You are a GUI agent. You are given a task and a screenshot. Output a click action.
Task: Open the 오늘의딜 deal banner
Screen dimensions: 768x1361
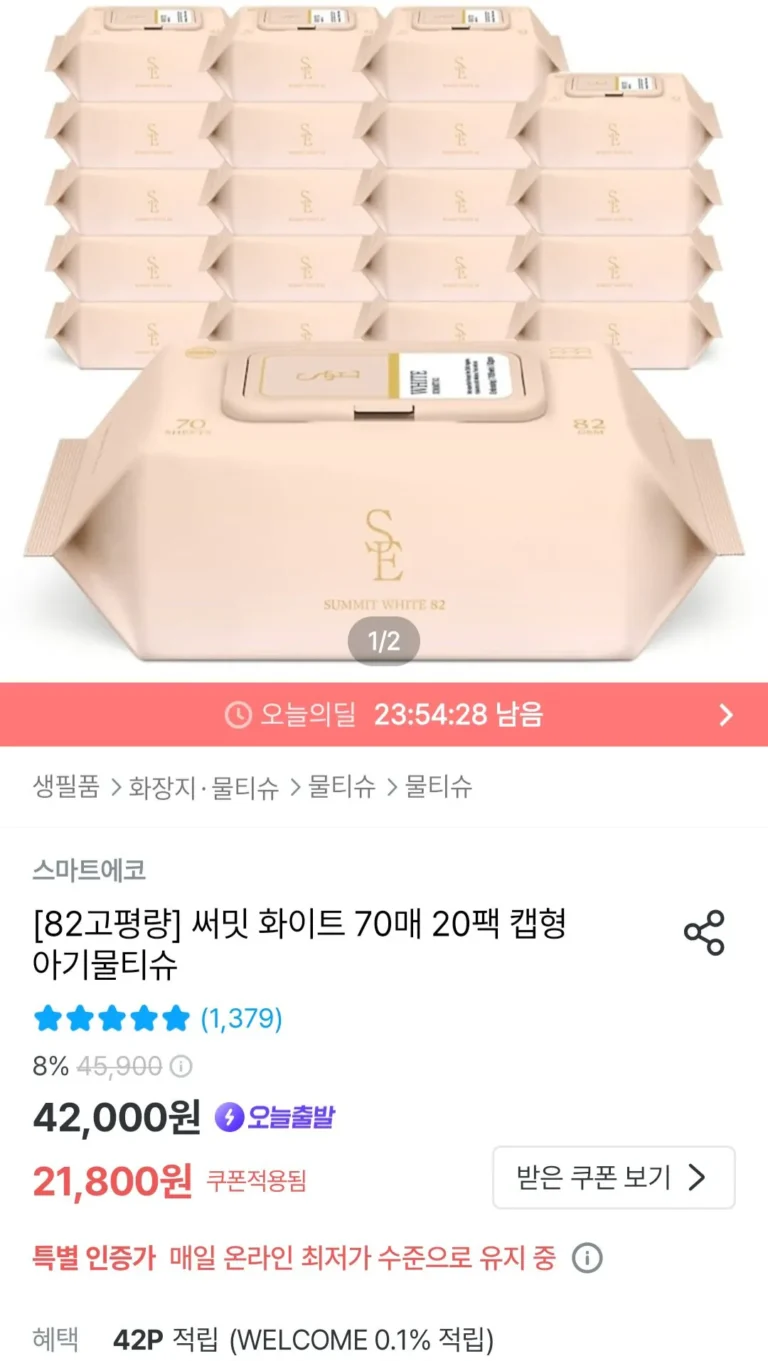[384, 714]
